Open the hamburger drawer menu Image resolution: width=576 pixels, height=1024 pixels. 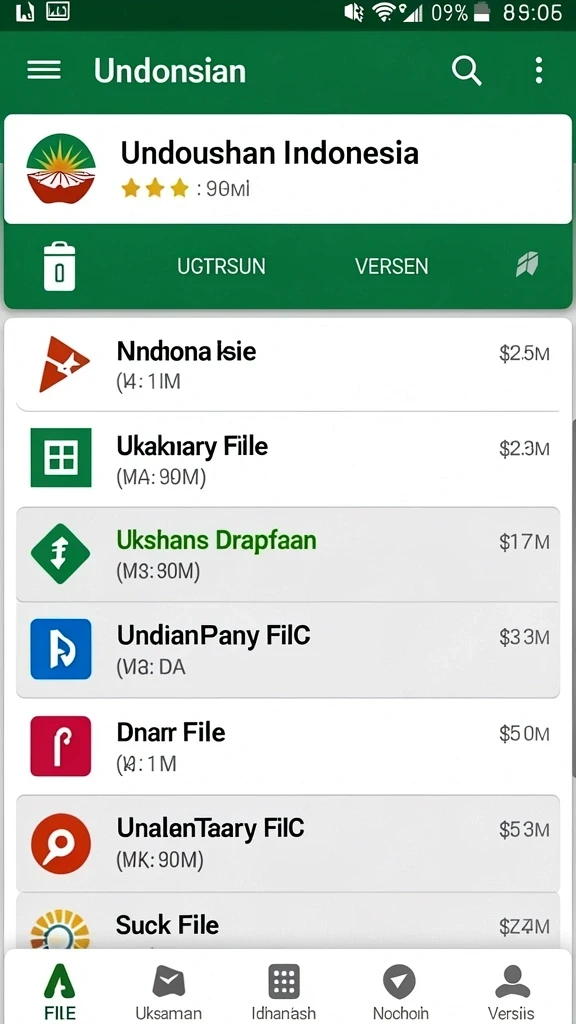(44, 70)
